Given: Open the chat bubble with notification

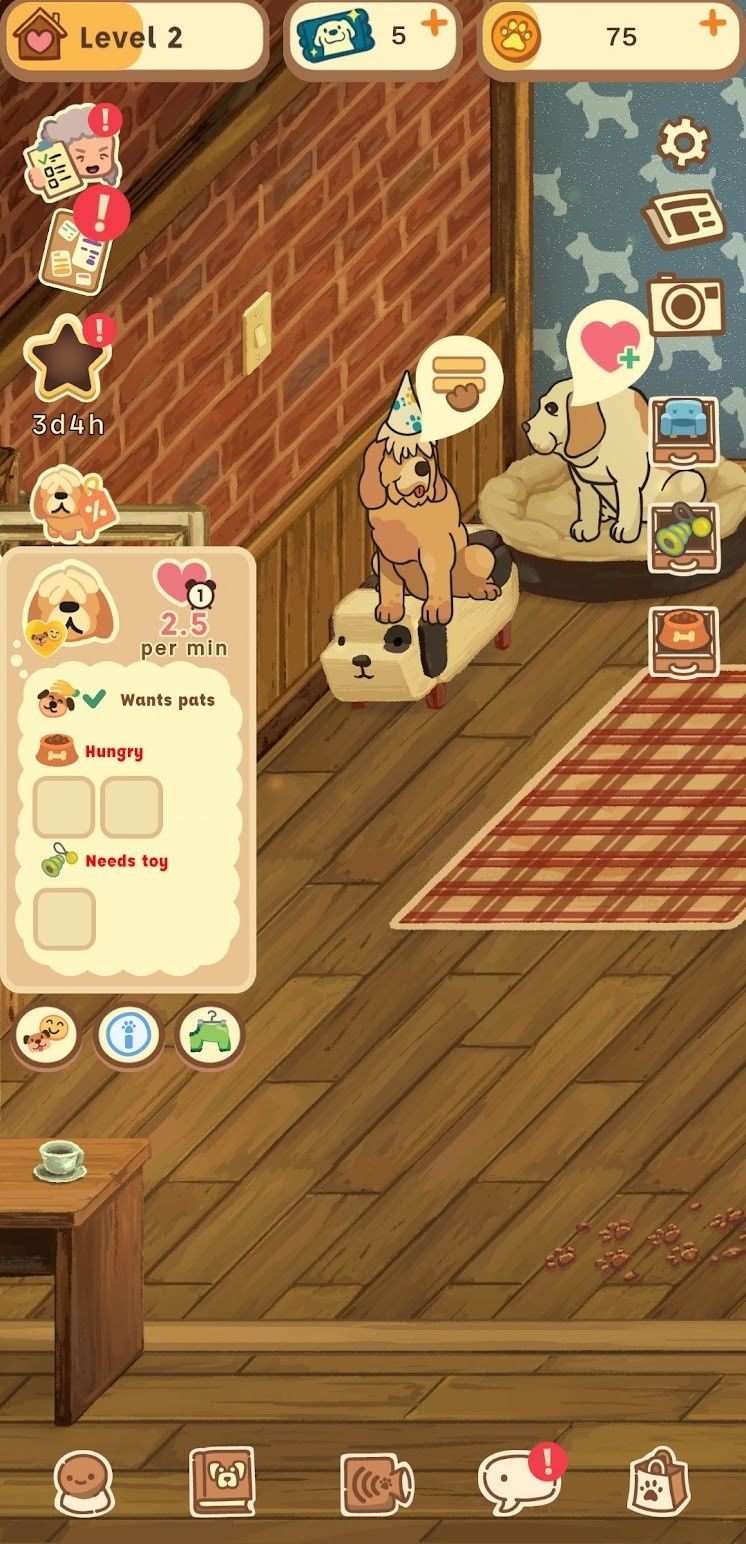Looking at the screenshot, I should click(519, 1480).
